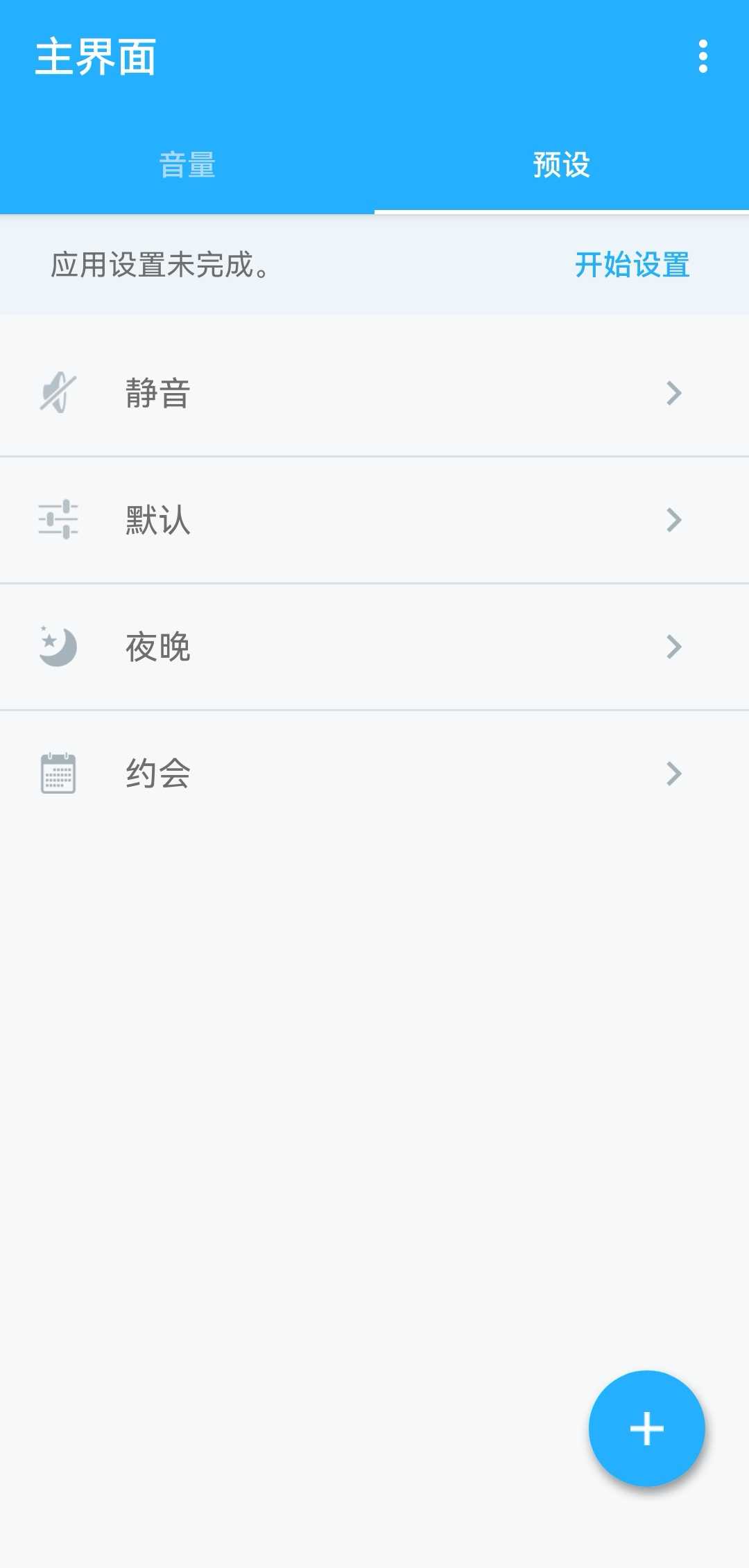Open the 夜晚 preset

click(x=374, y=647)
